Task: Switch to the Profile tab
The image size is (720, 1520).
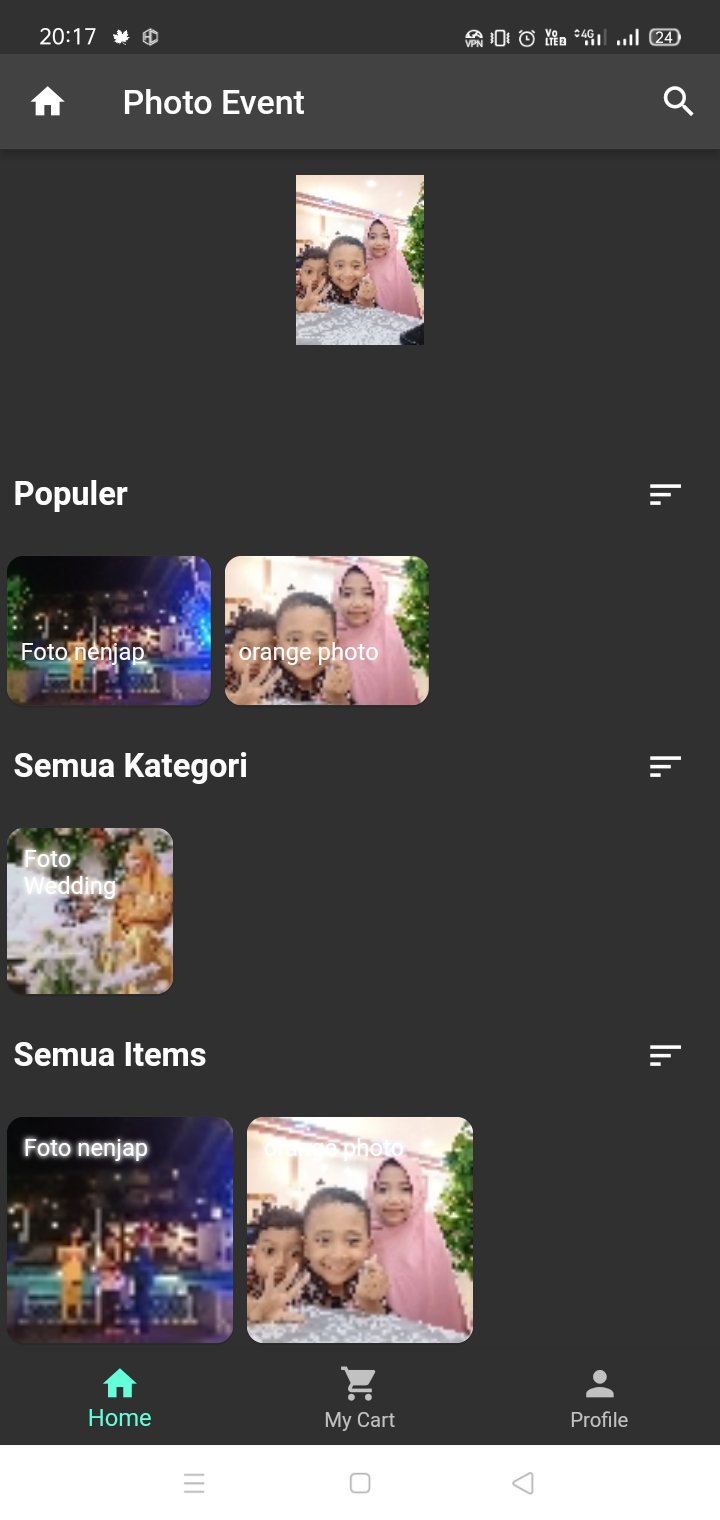Action: pos(599,1399)
